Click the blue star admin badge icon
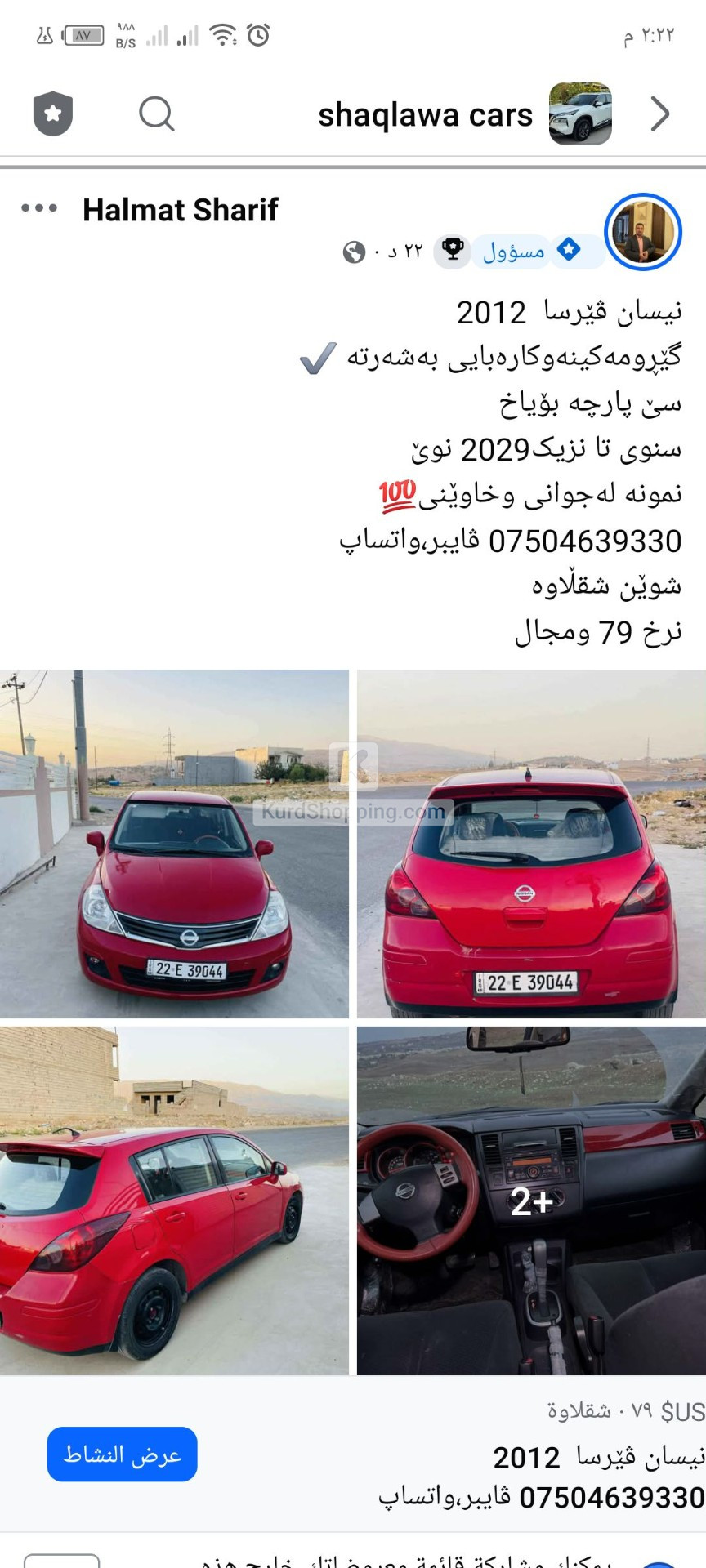 568,249
